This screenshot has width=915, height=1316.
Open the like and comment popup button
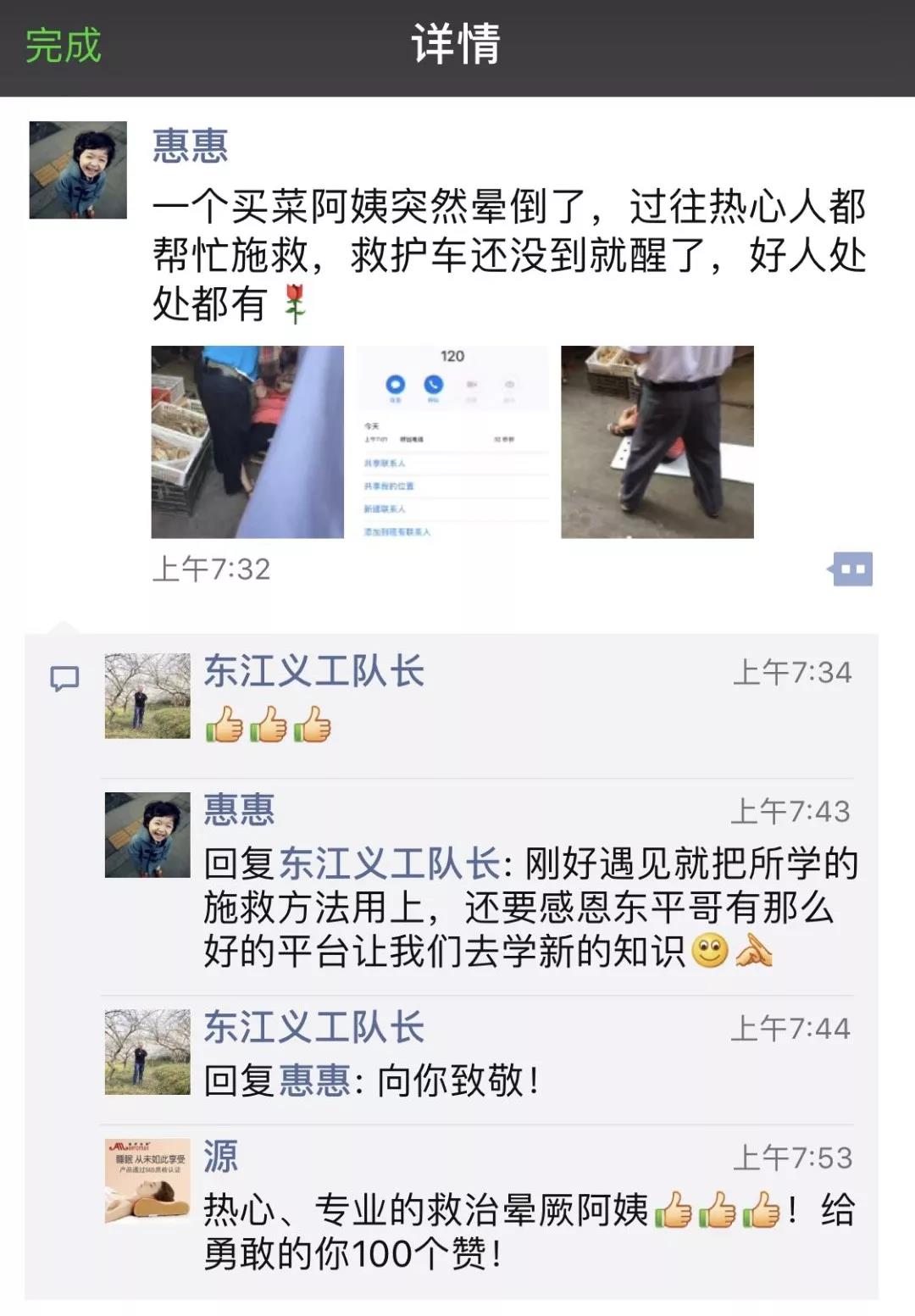coord(851,569)
